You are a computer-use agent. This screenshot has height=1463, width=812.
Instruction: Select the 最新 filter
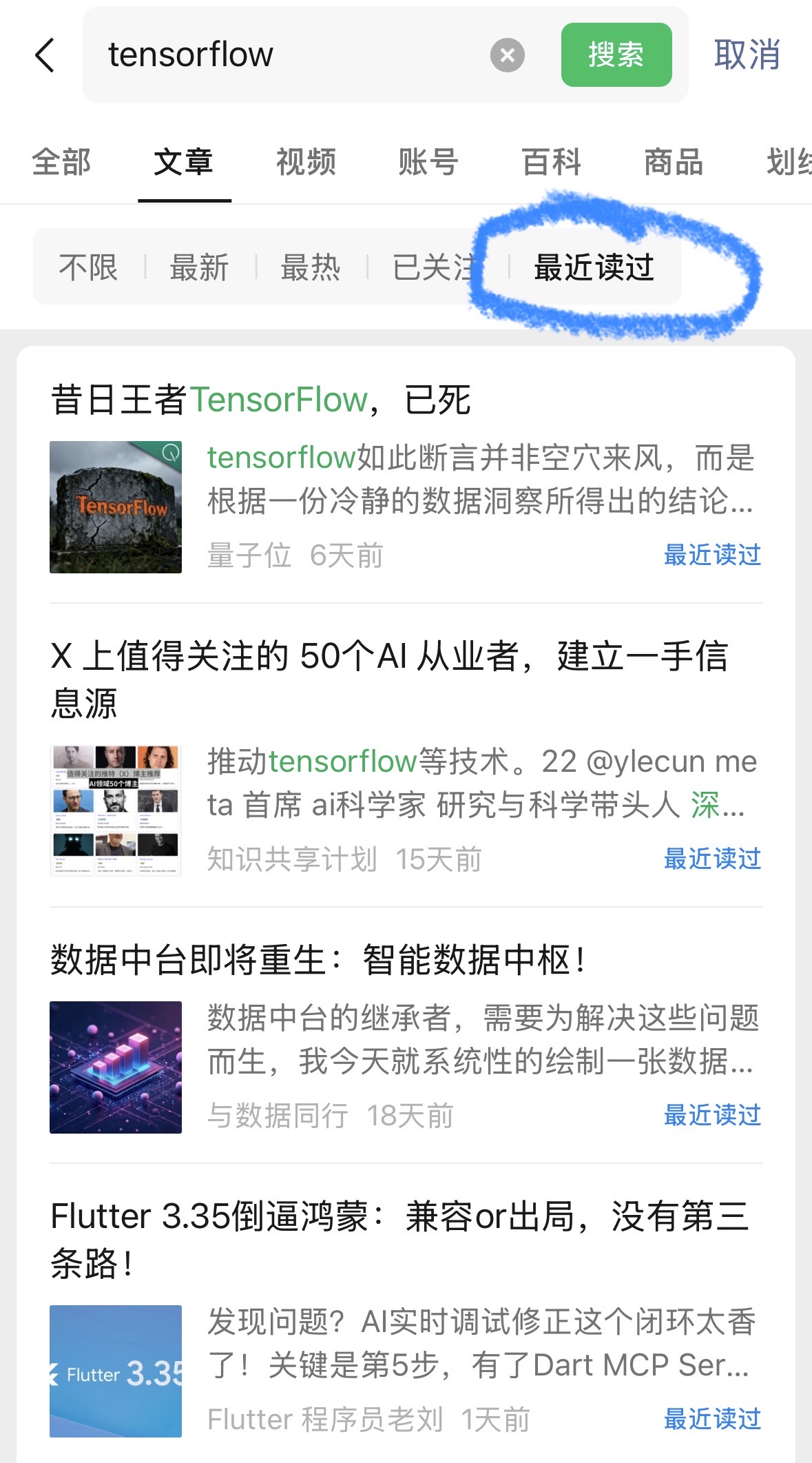200,267
